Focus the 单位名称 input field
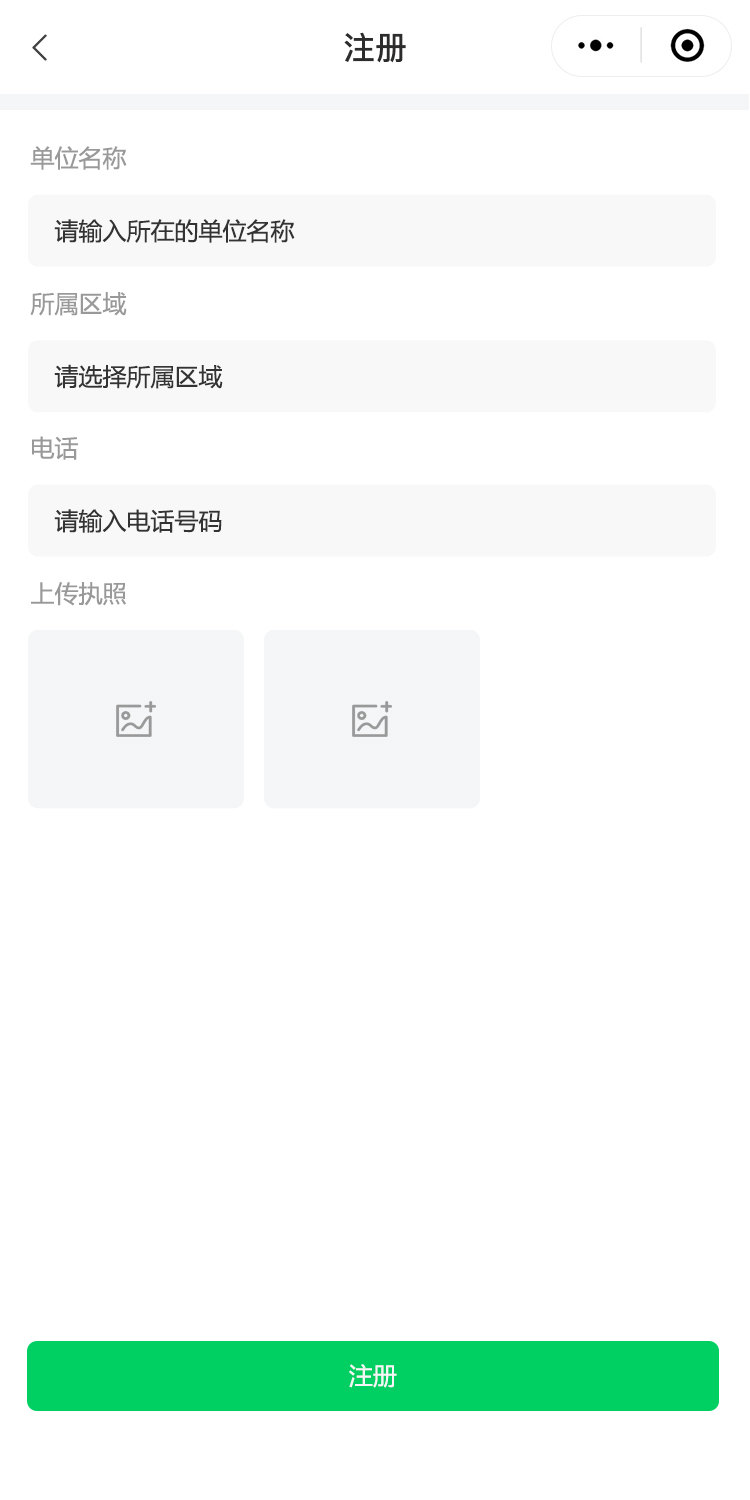This screenshot has height=1500, width=750. tap(372, 231)
